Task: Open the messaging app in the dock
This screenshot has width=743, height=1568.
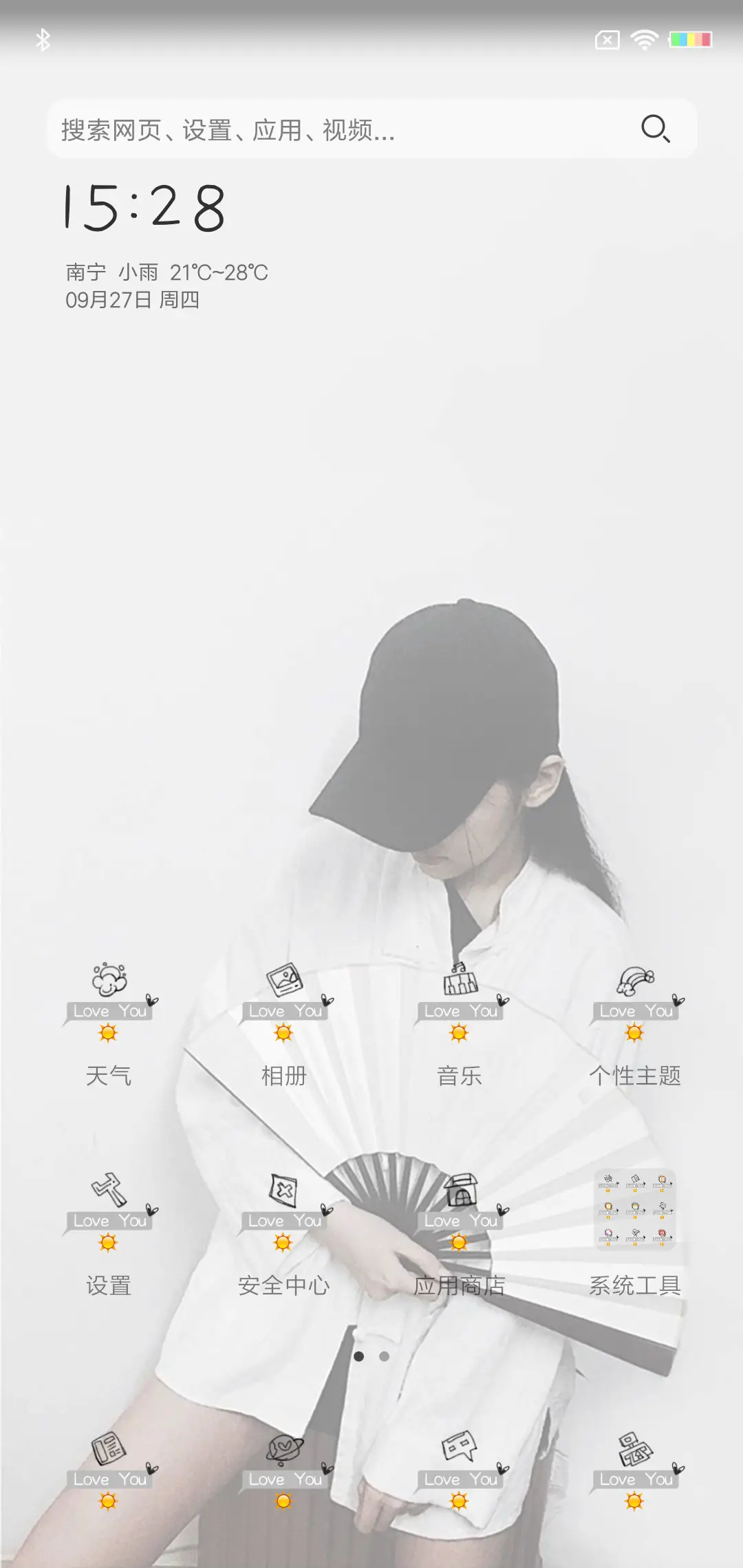Action: coord(459,1458)
